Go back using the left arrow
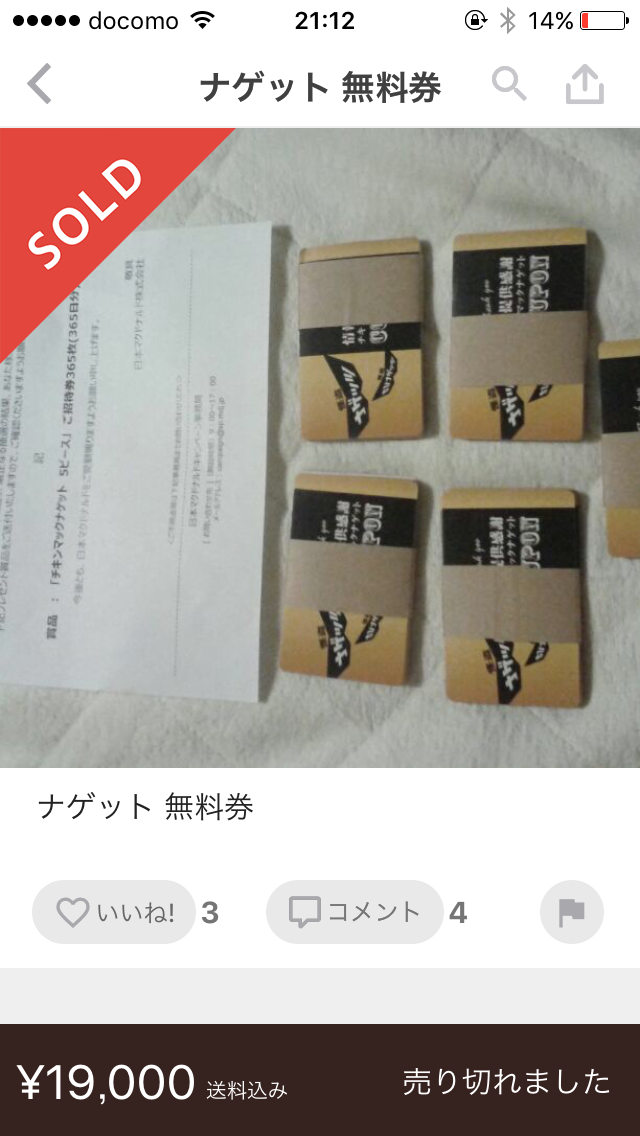The image size is (640, 1136). [39, 85]
